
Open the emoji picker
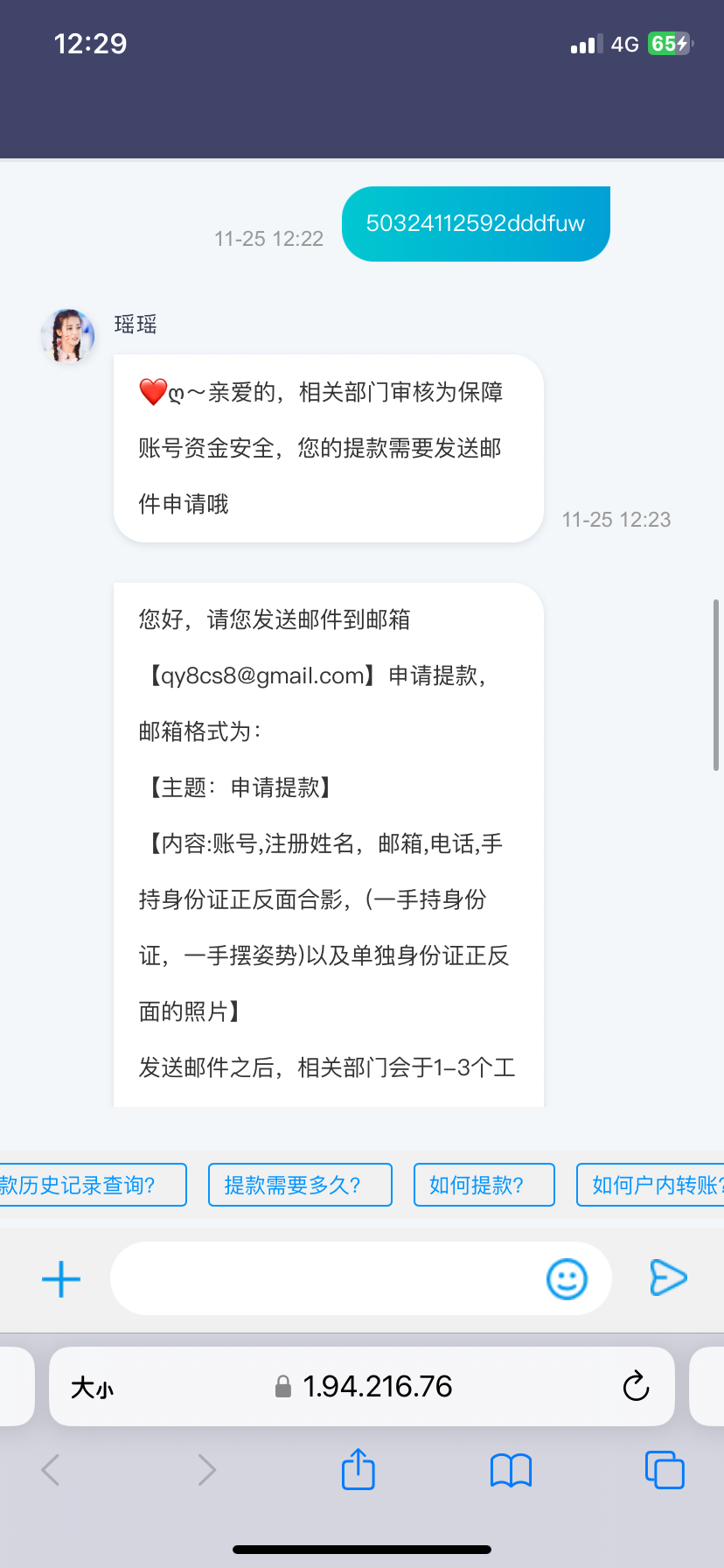coord(567,1279)
